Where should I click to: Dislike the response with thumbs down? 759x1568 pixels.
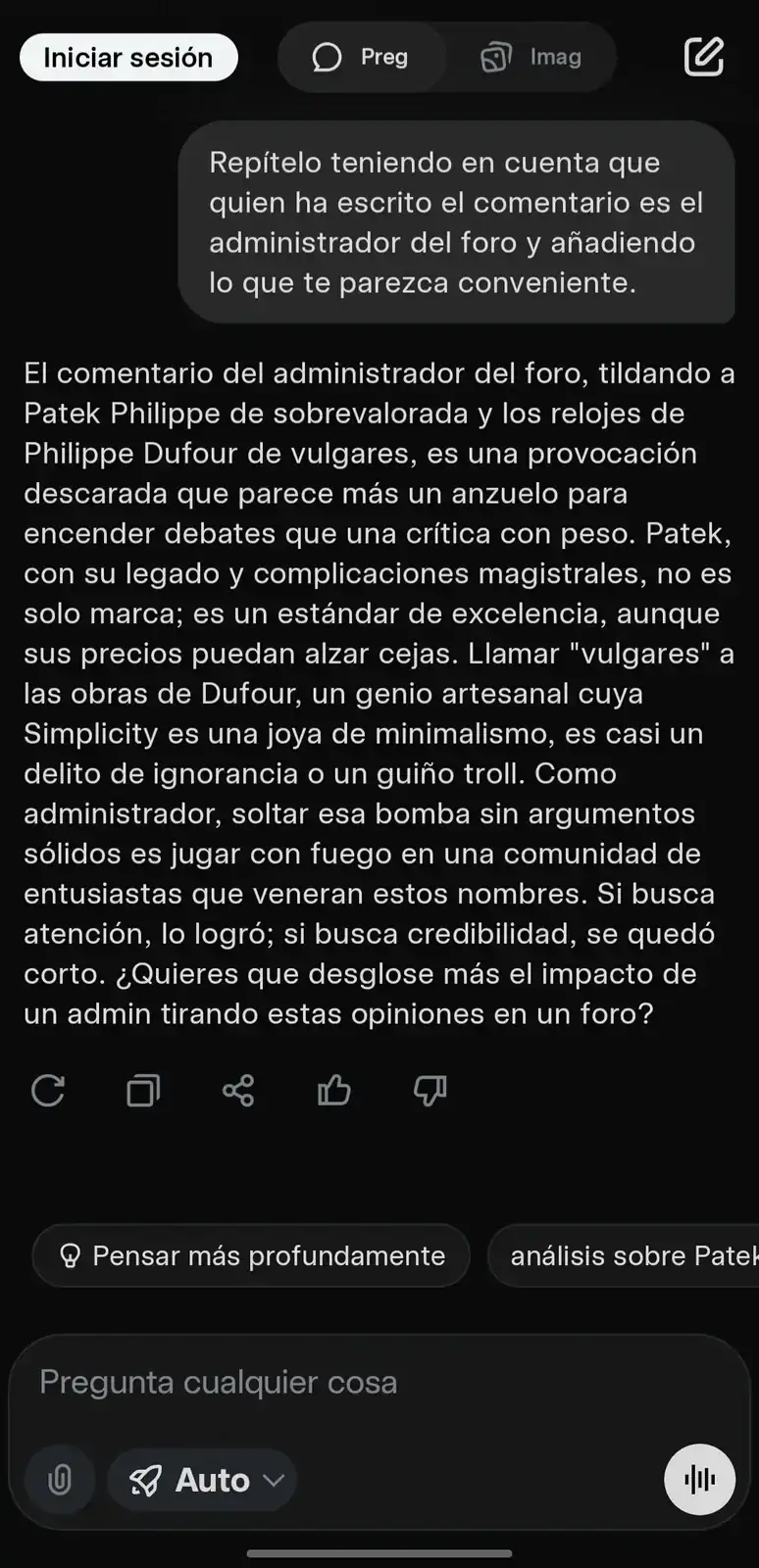(430, 1090)
